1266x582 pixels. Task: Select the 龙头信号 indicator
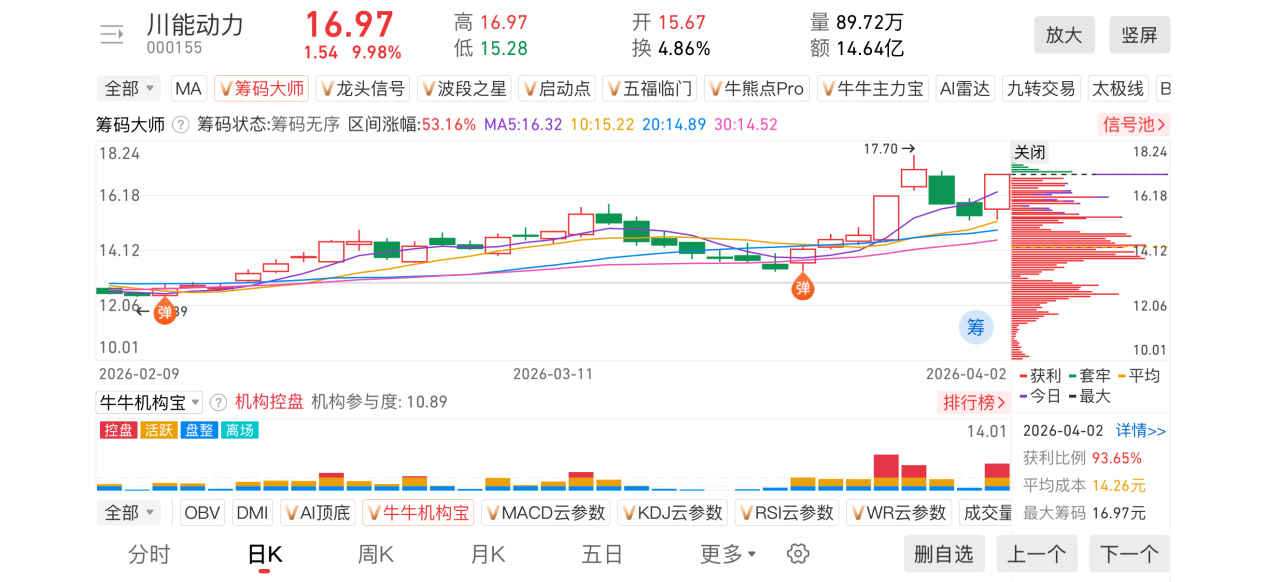361,89
